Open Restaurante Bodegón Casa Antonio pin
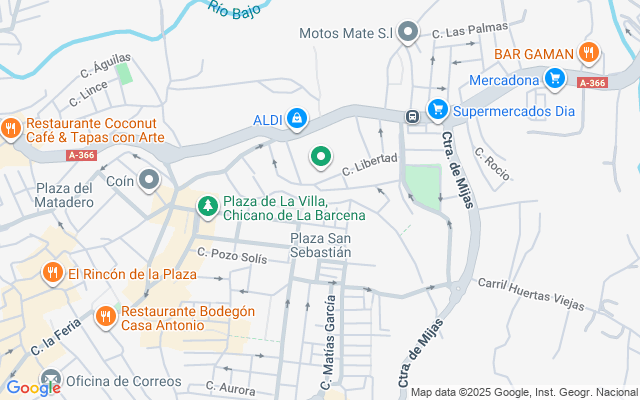Screen dimensions: 640x400 (106, 317)
